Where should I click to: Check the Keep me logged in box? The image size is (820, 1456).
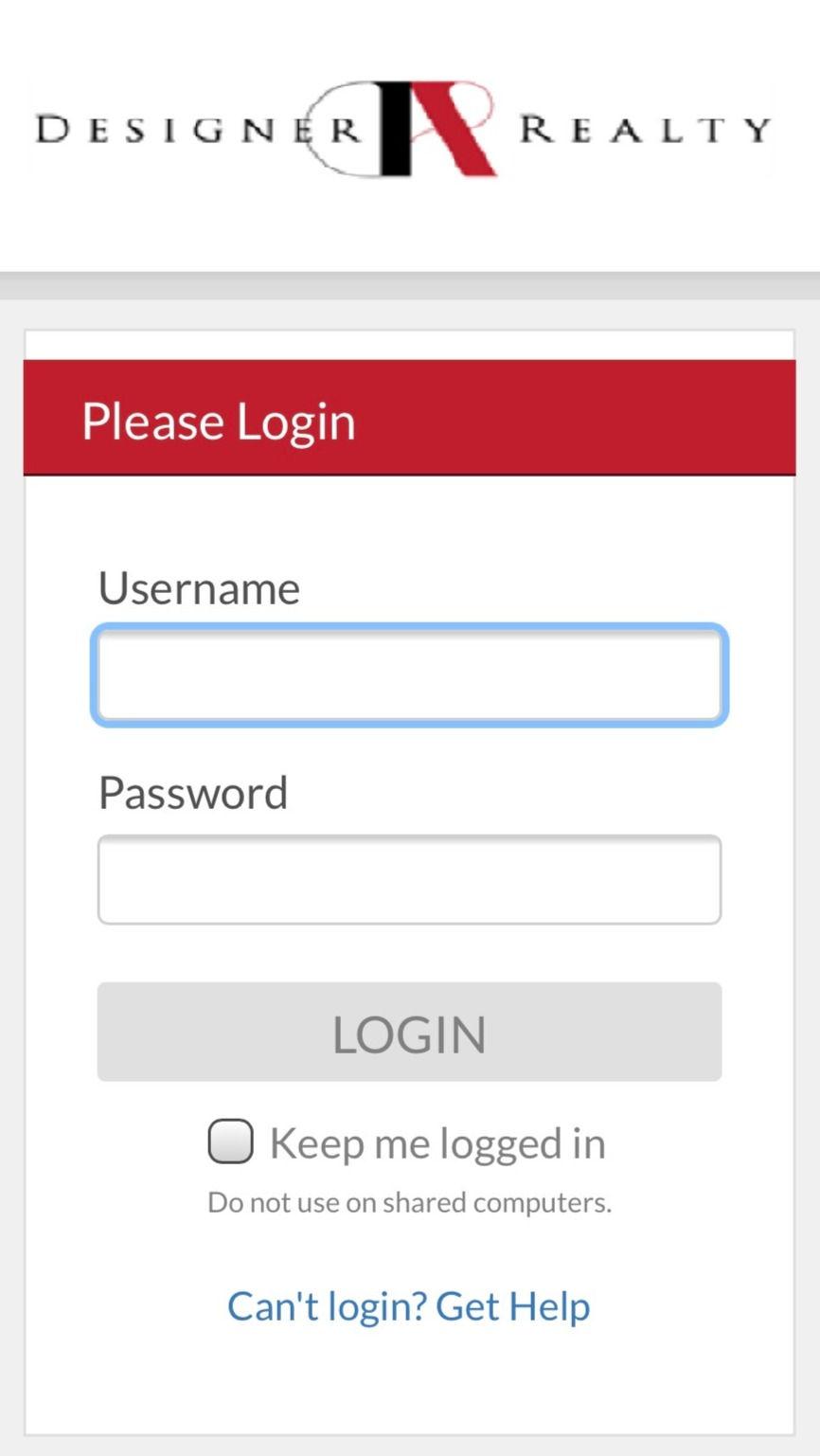coord(231,1141)
